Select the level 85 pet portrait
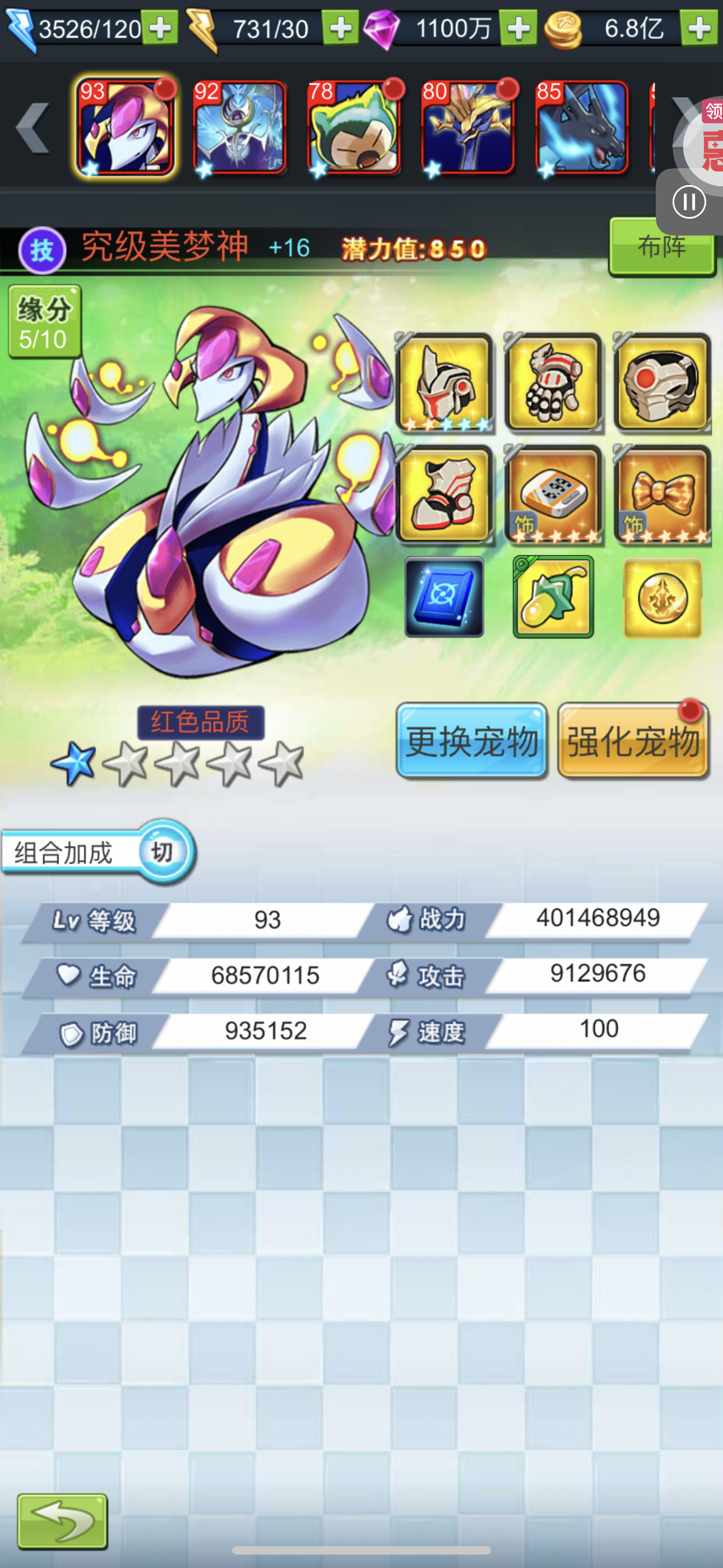This screenshot has height=1568, width=723. click(581, 127)
